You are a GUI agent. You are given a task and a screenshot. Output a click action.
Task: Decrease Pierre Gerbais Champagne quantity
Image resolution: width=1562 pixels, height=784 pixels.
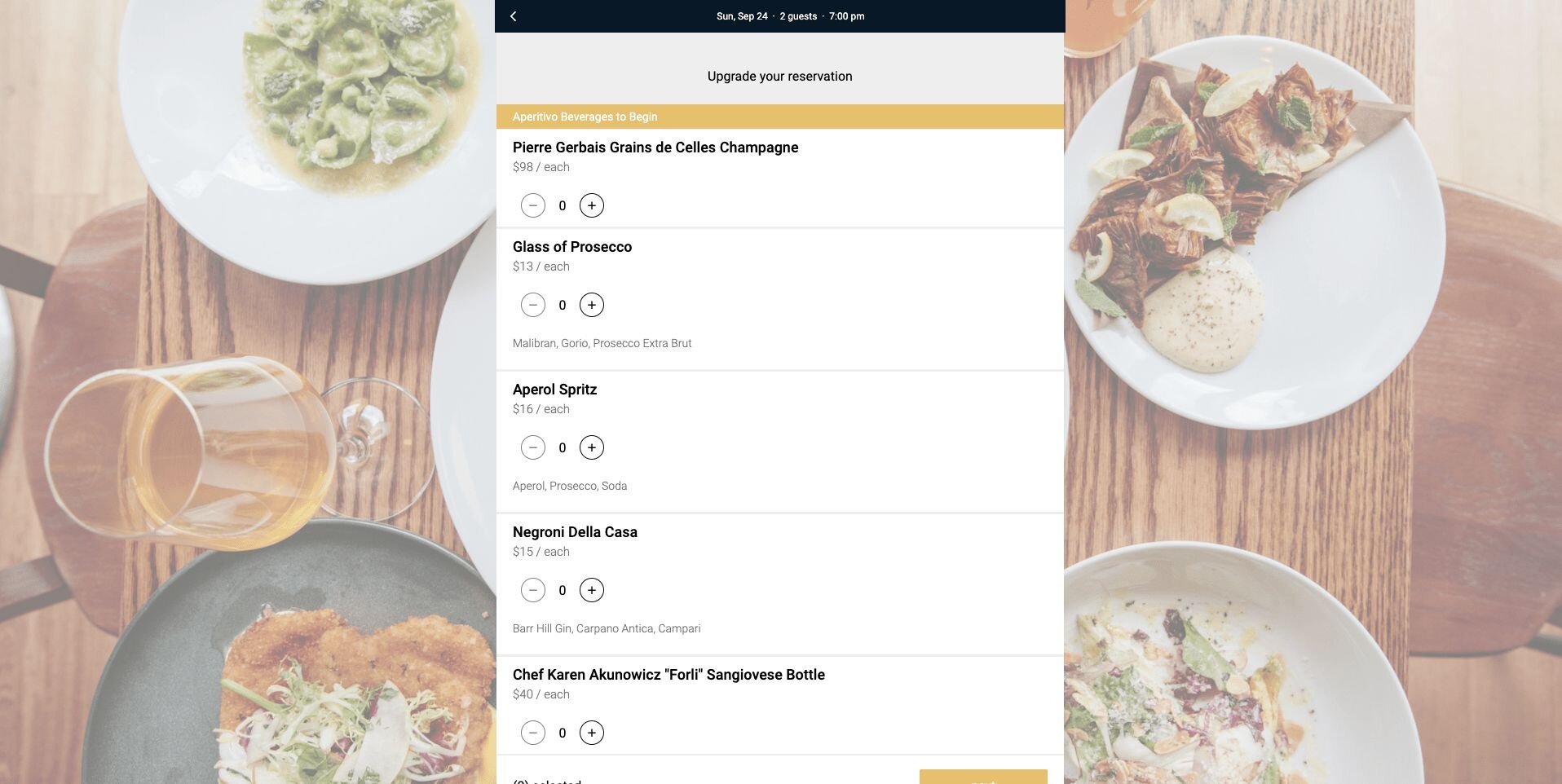(x=532, y=205)
